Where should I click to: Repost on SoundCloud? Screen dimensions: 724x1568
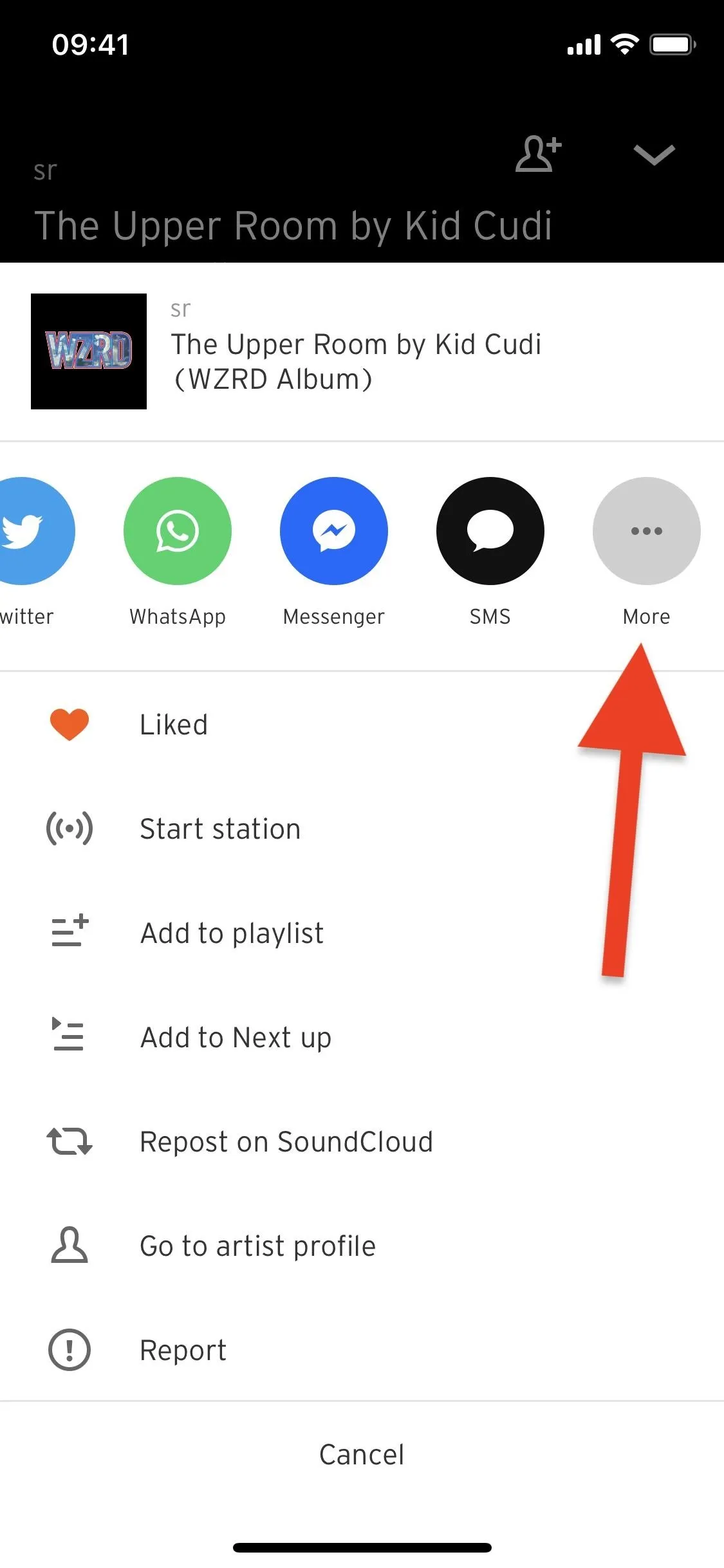click(362, 1142)
